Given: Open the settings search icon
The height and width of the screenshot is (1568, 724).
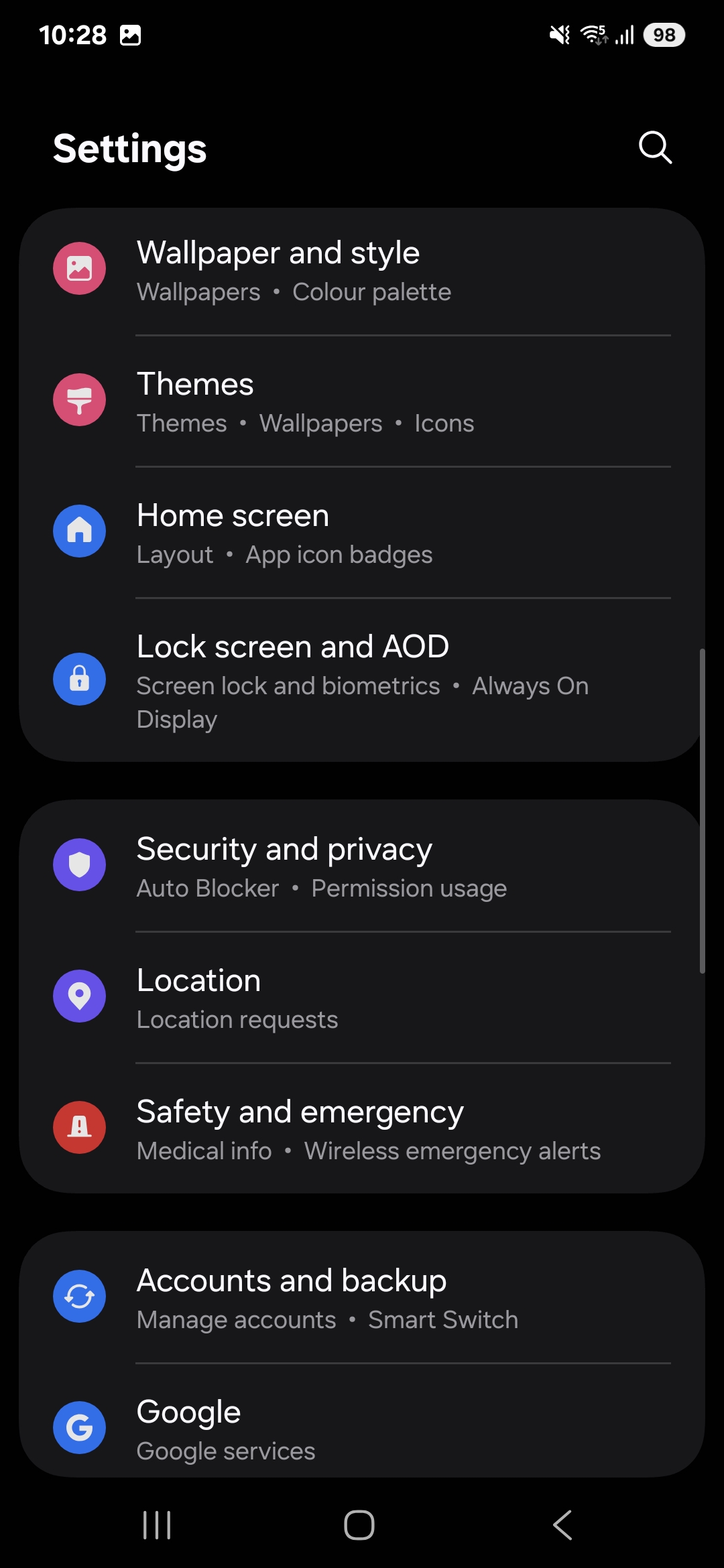Looking at the screenshot, I should point(655,147).
